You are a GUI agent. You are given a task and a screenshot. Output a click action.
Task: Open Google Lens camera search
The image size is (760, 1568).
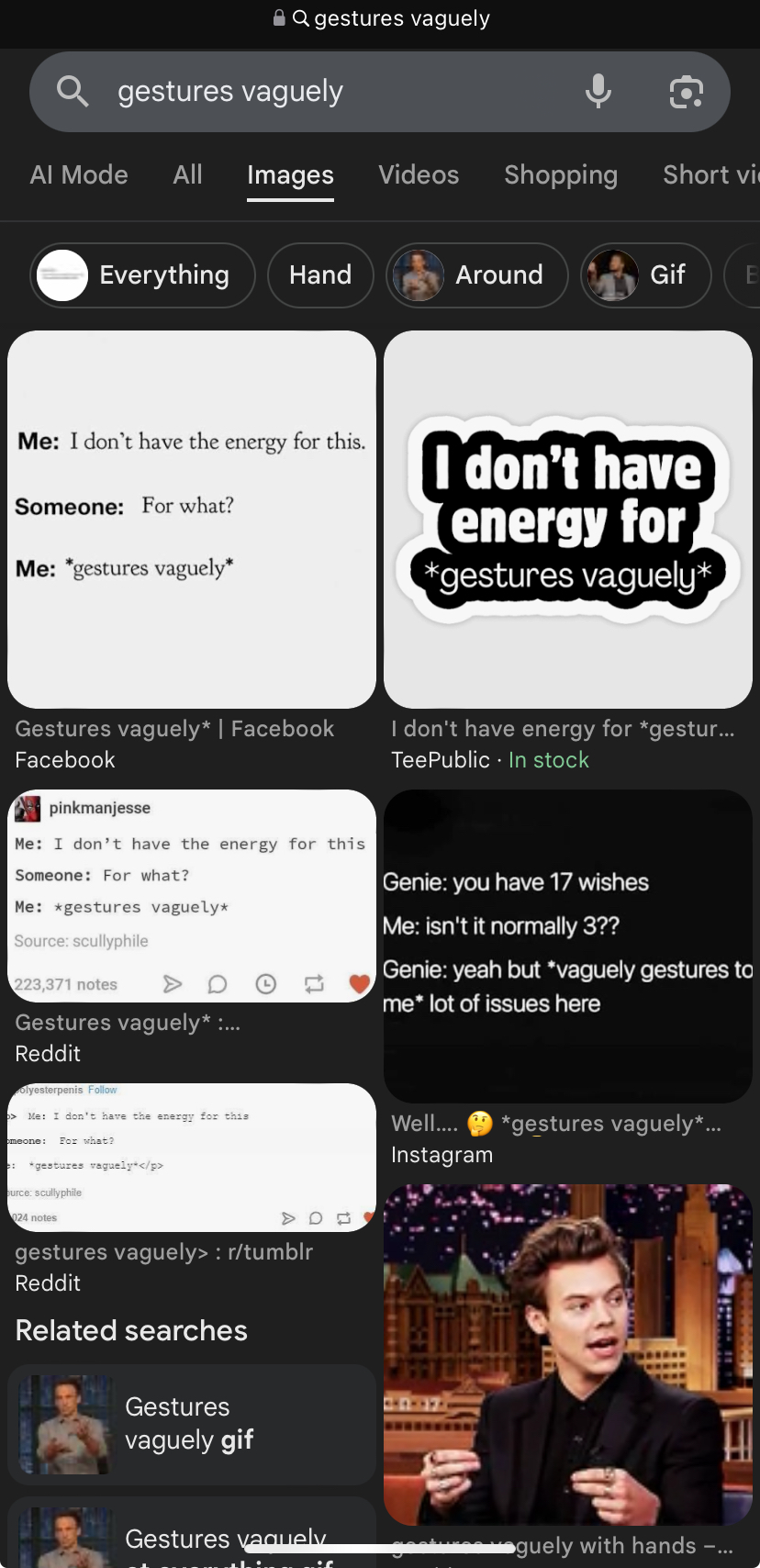coord(687,92)
